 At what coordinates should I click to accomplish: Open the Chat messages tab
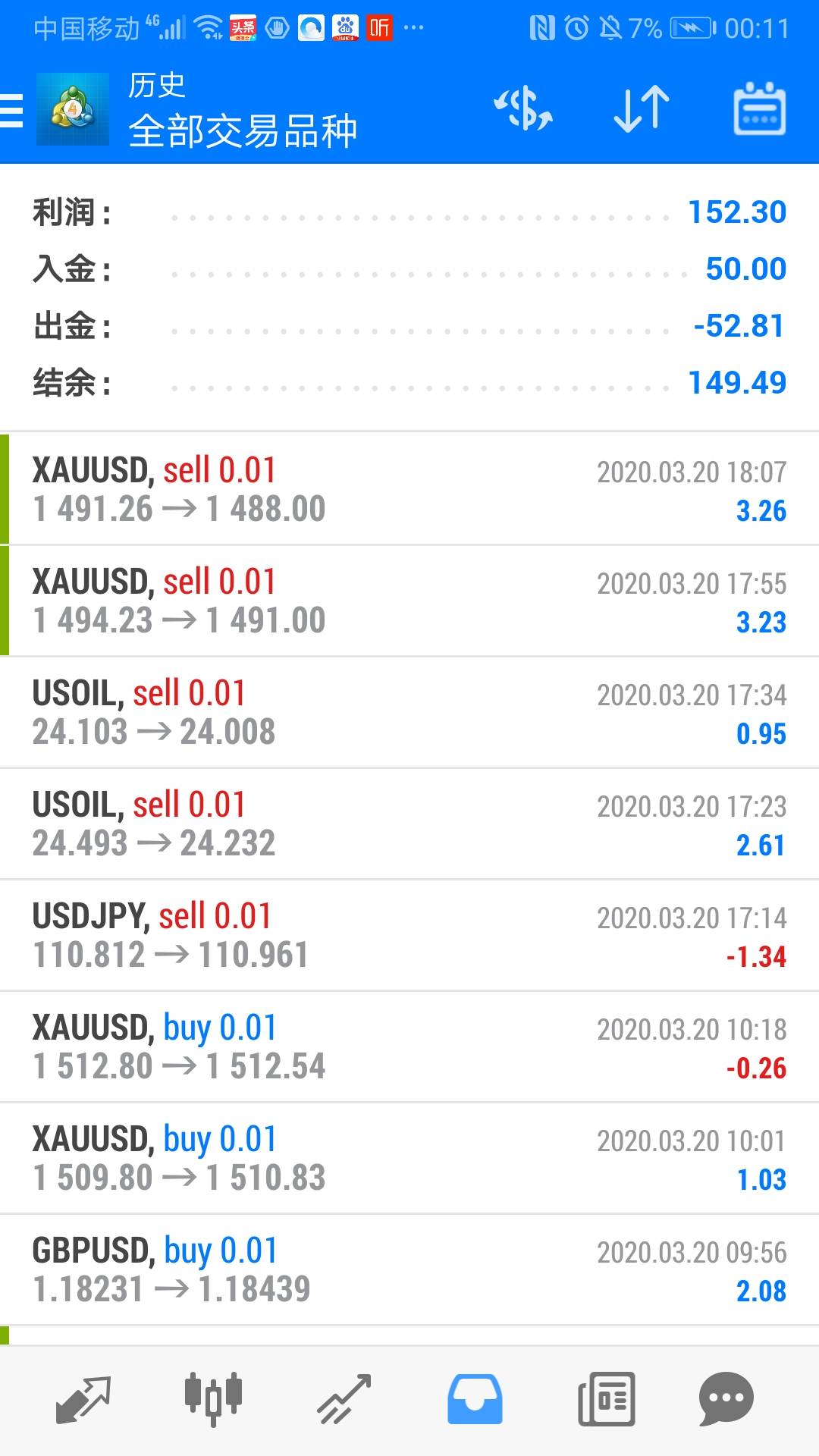click(726, 1398)
